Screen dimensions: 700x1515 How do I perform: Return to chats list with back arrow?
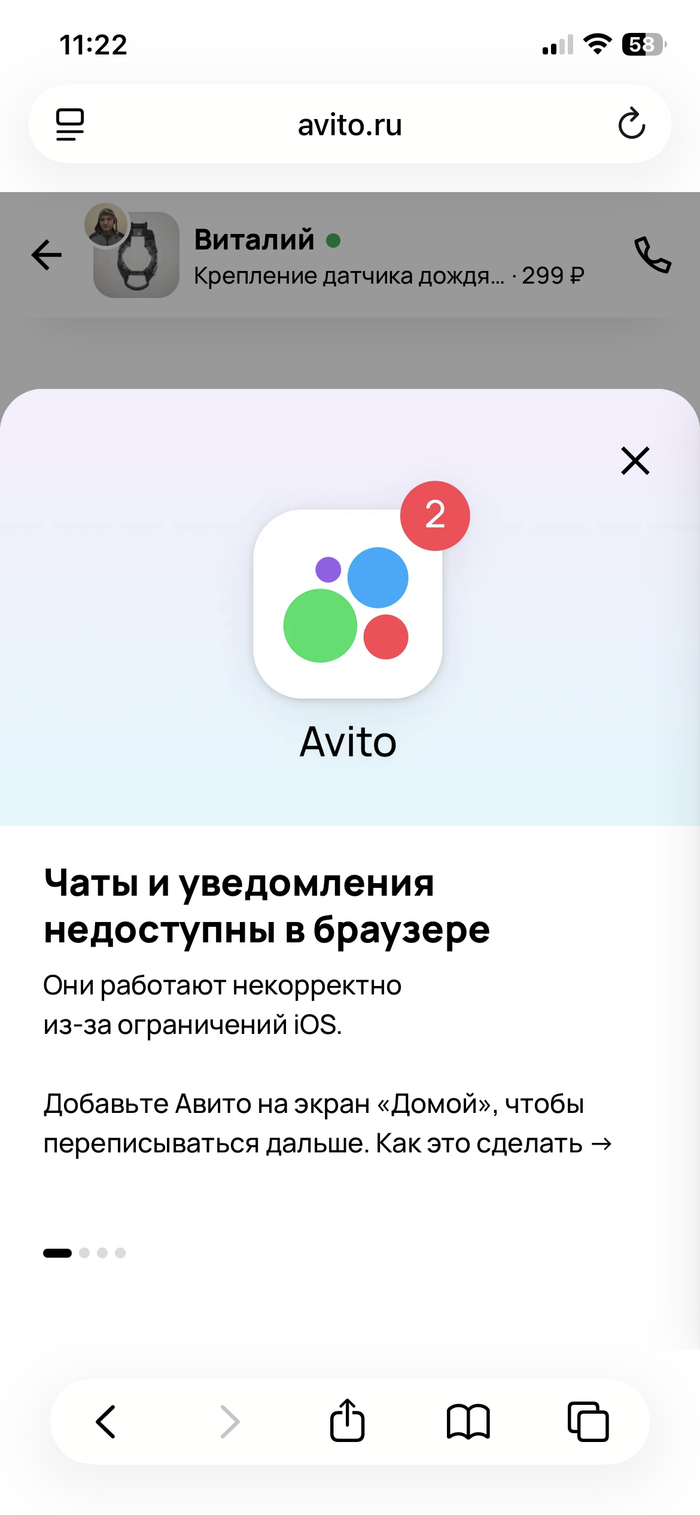pyautogui.click(x=46, y=256)
